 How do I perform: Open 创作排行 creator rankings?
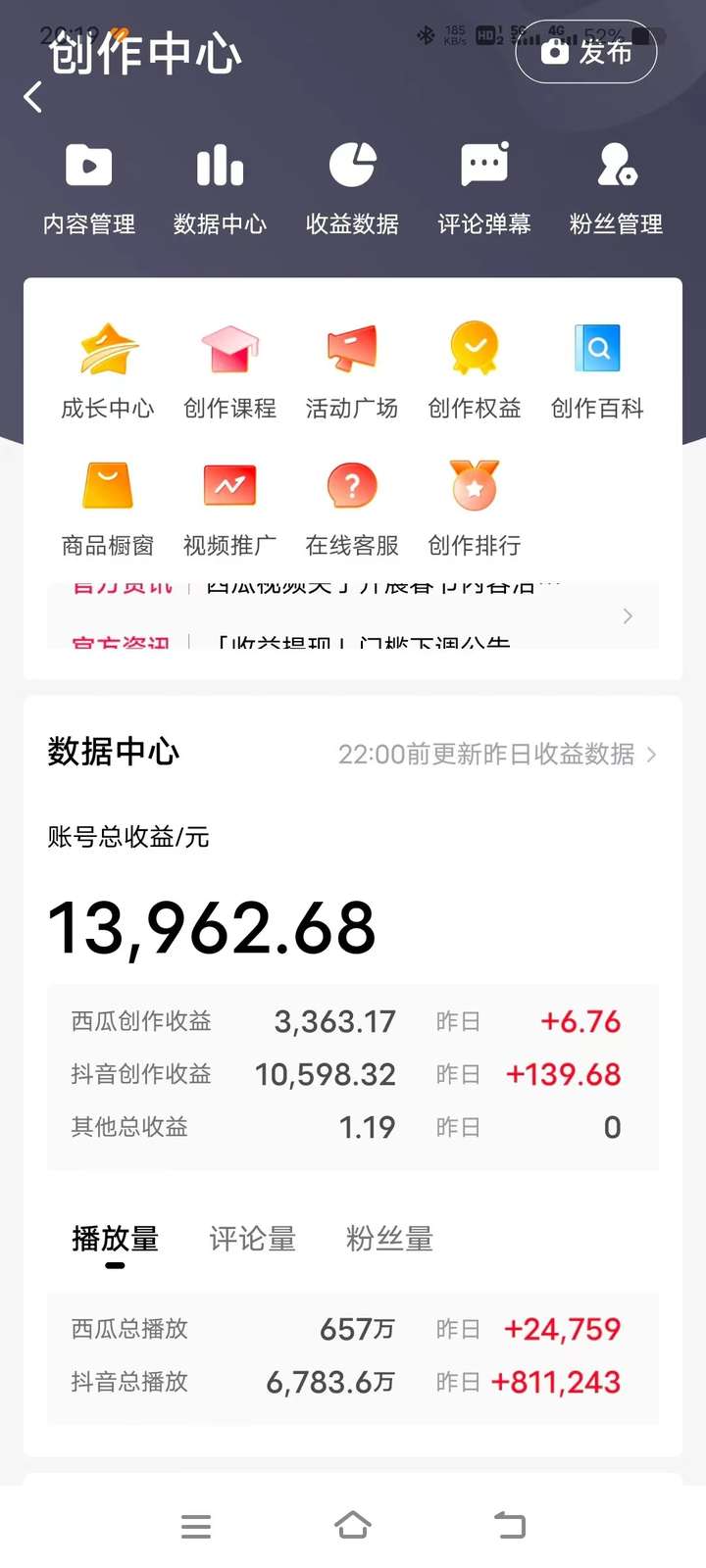coord(474,508)
